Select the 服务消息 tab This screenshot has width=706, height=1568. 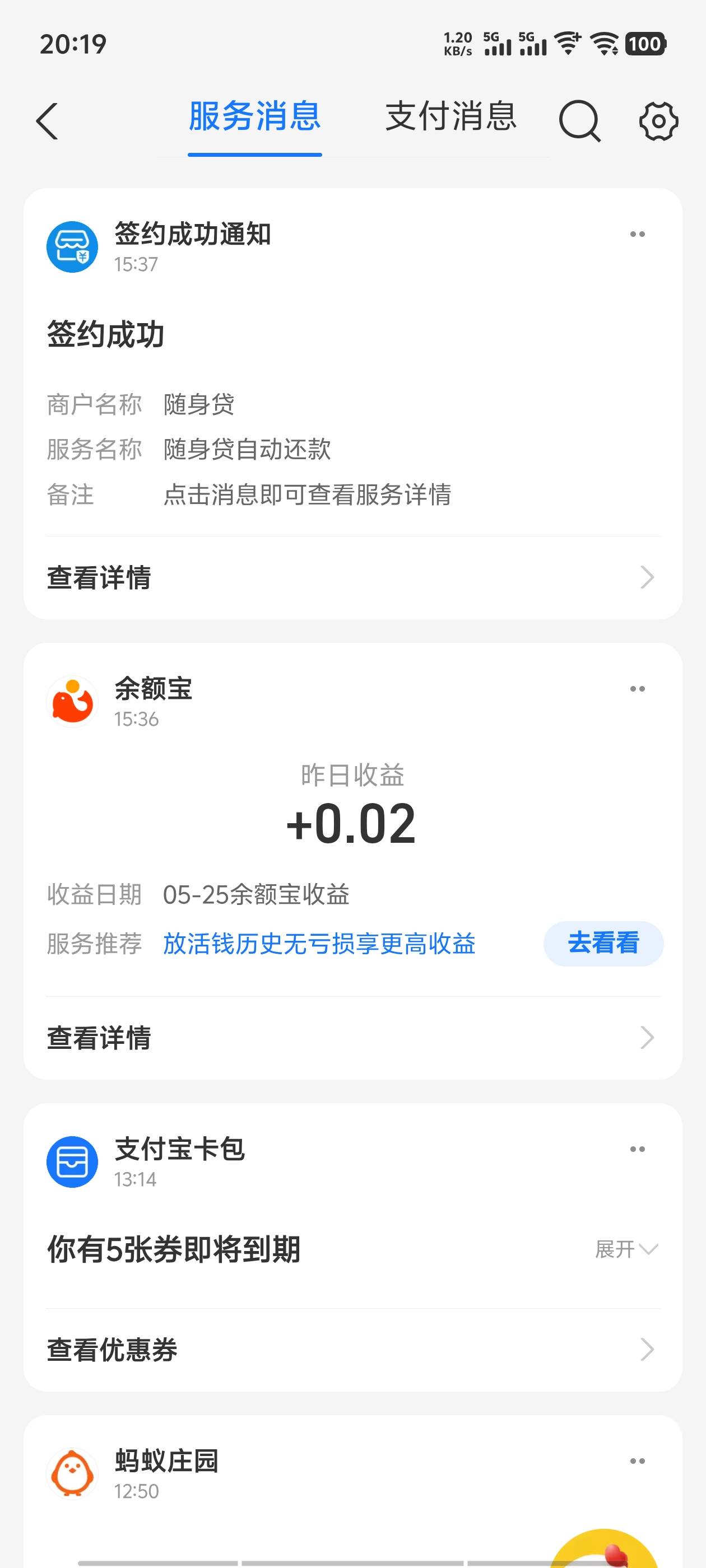pyautogui.click(x=254, y=117)
